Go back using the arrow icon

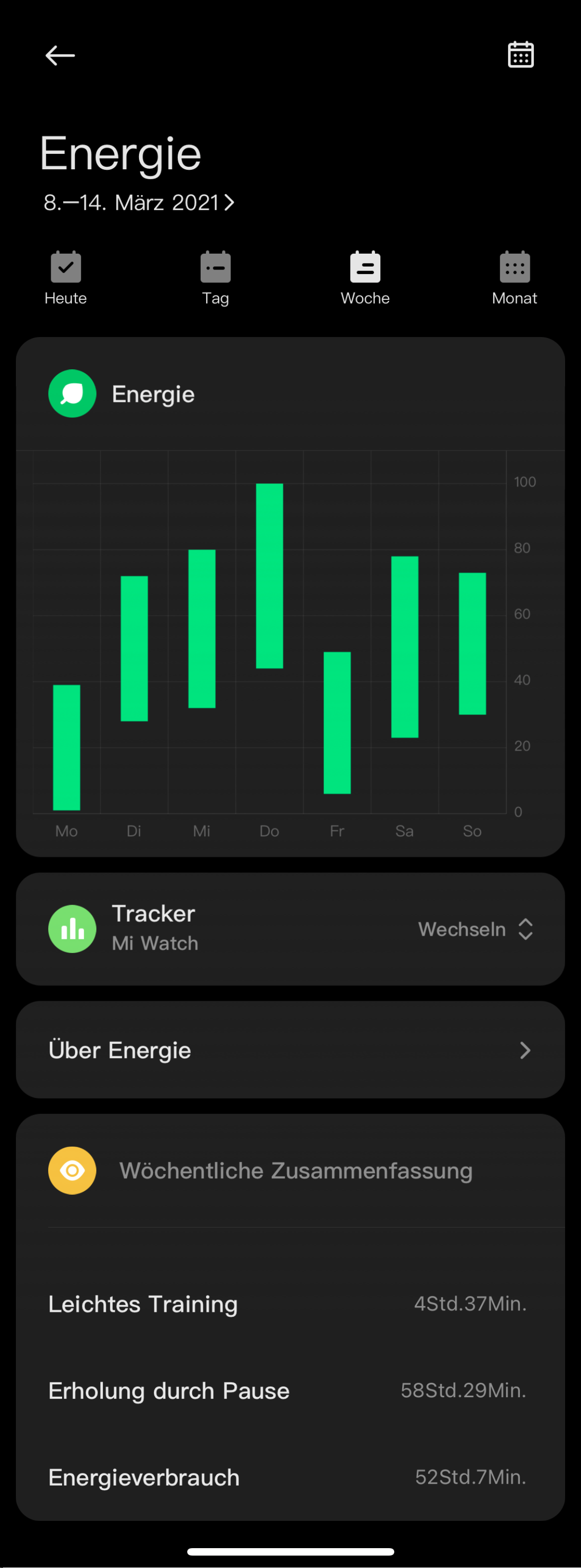tap(60, 56)
